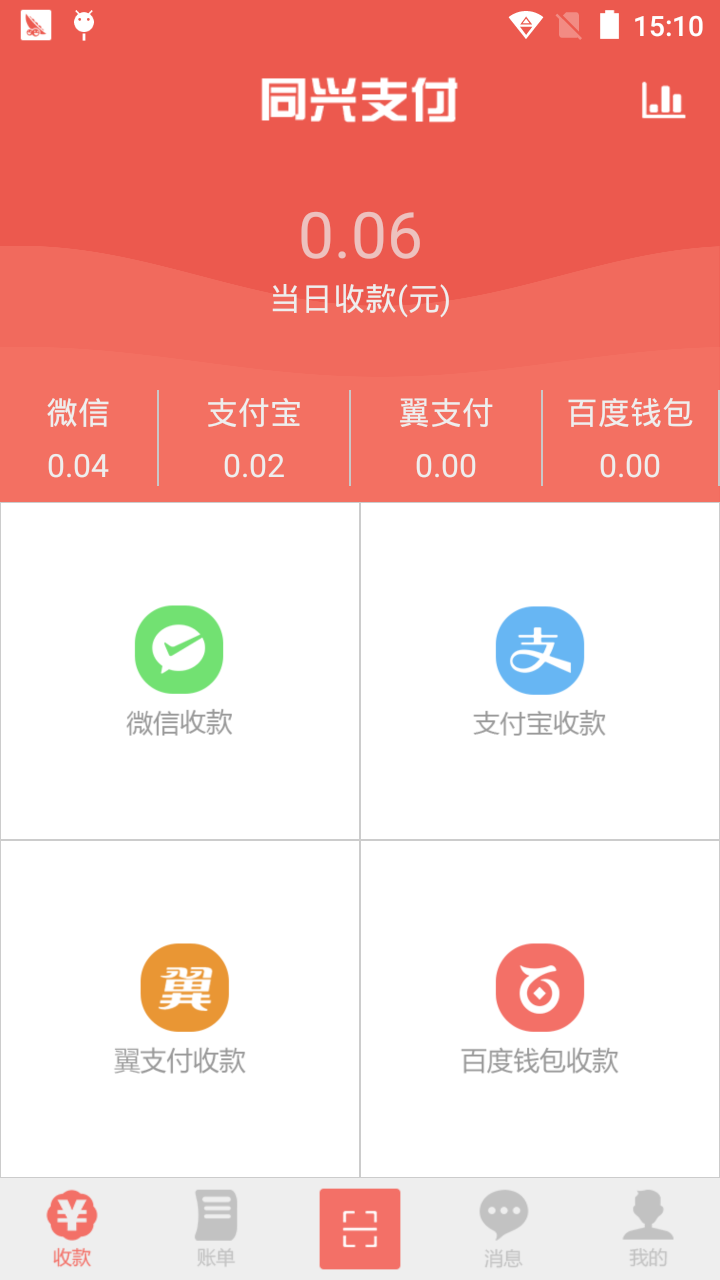This screenshot has height=1280, width=720.
Task: Start 微信收款 collection
Action: tap(180, 671)
